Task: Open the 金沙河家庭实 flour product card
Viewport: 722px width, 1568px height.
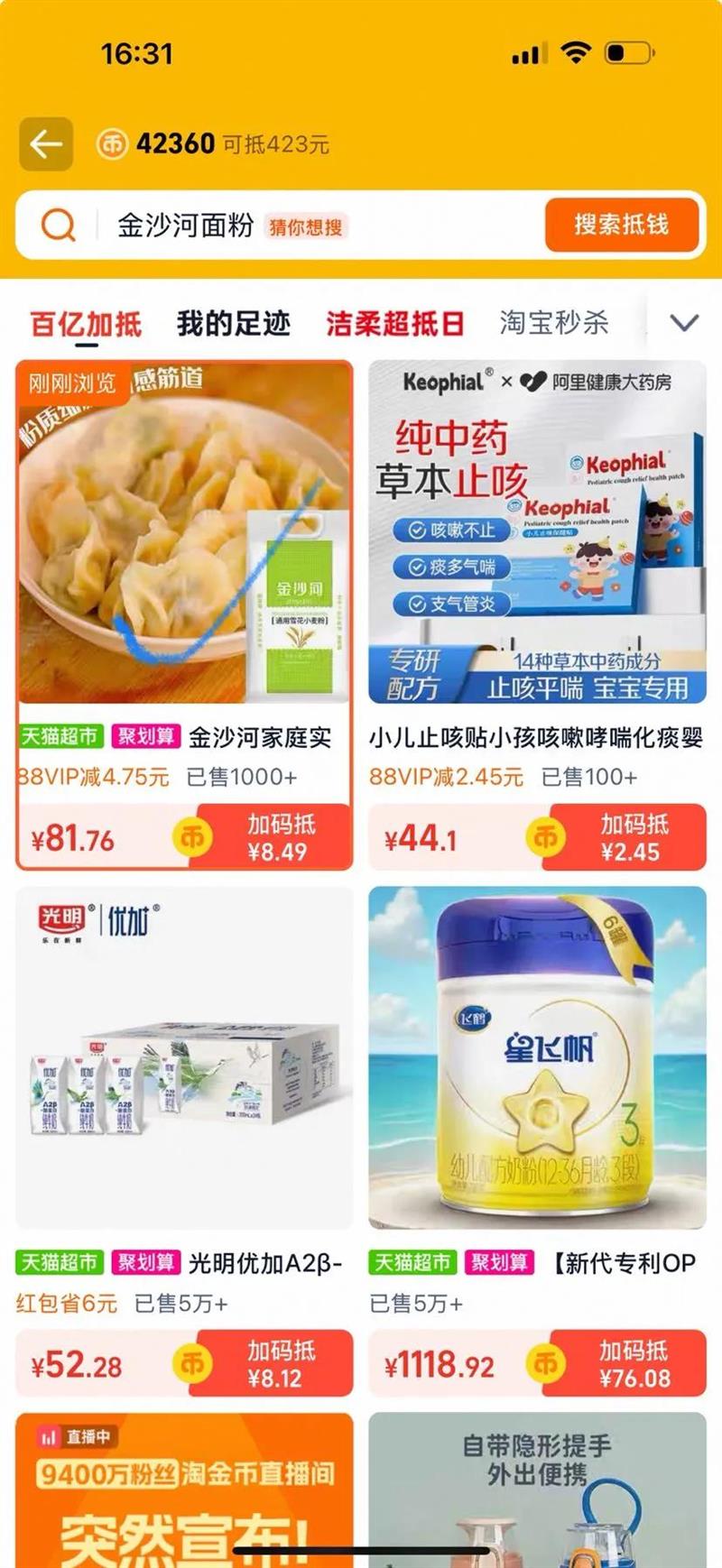Action: pyautogui.click(x=184, y=541)
